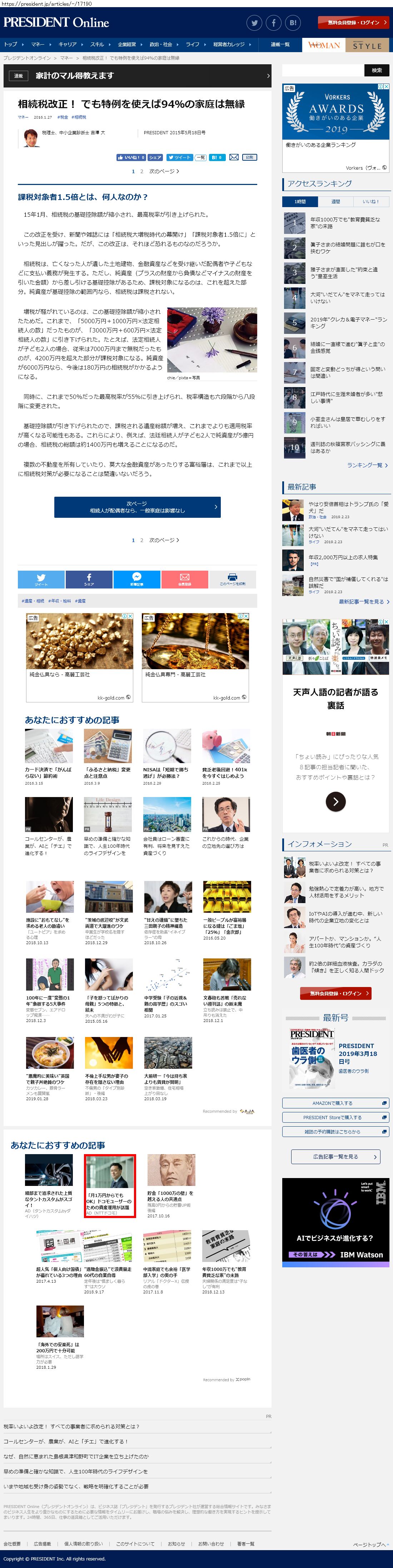This screenshot has height=1568, width=393.
Task: Tap 印刷 print button under article title
Action: coord(249,157)
